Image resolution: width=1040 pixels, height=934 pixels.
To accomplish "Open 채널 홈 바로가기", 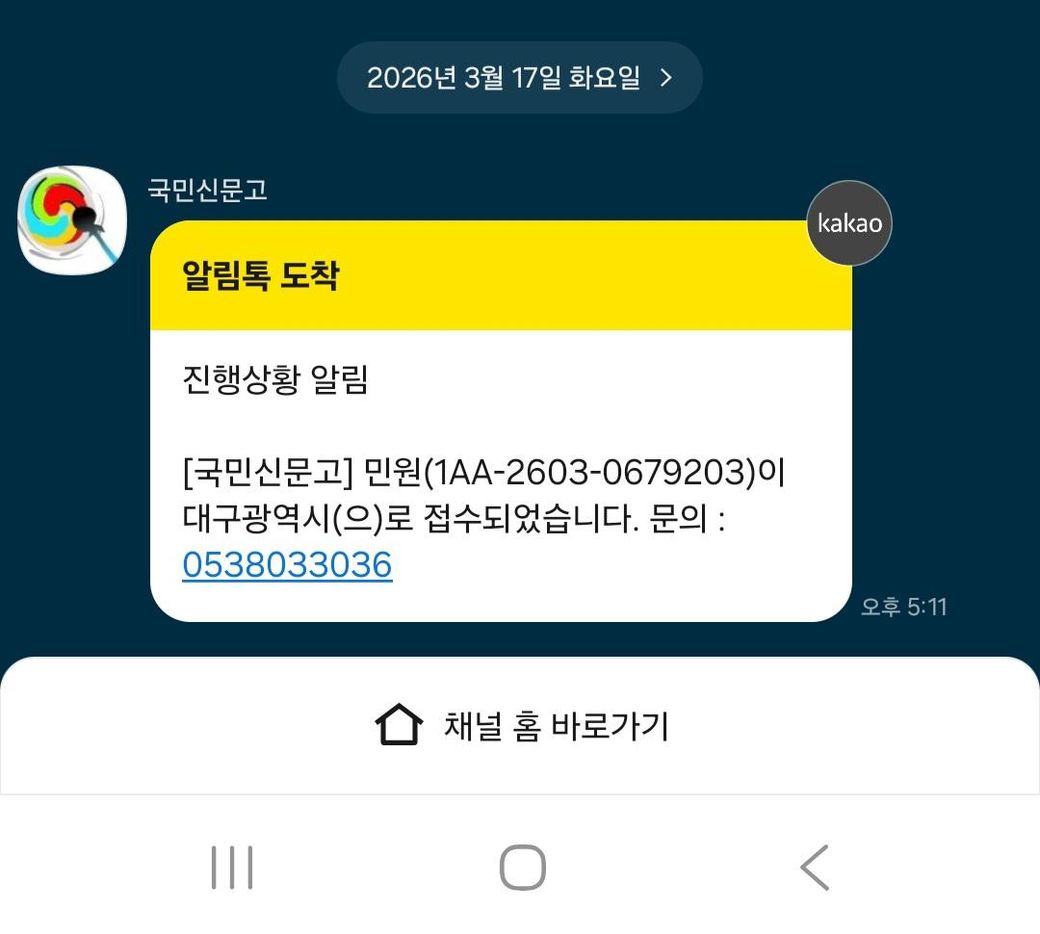I will tap(520, 726).
